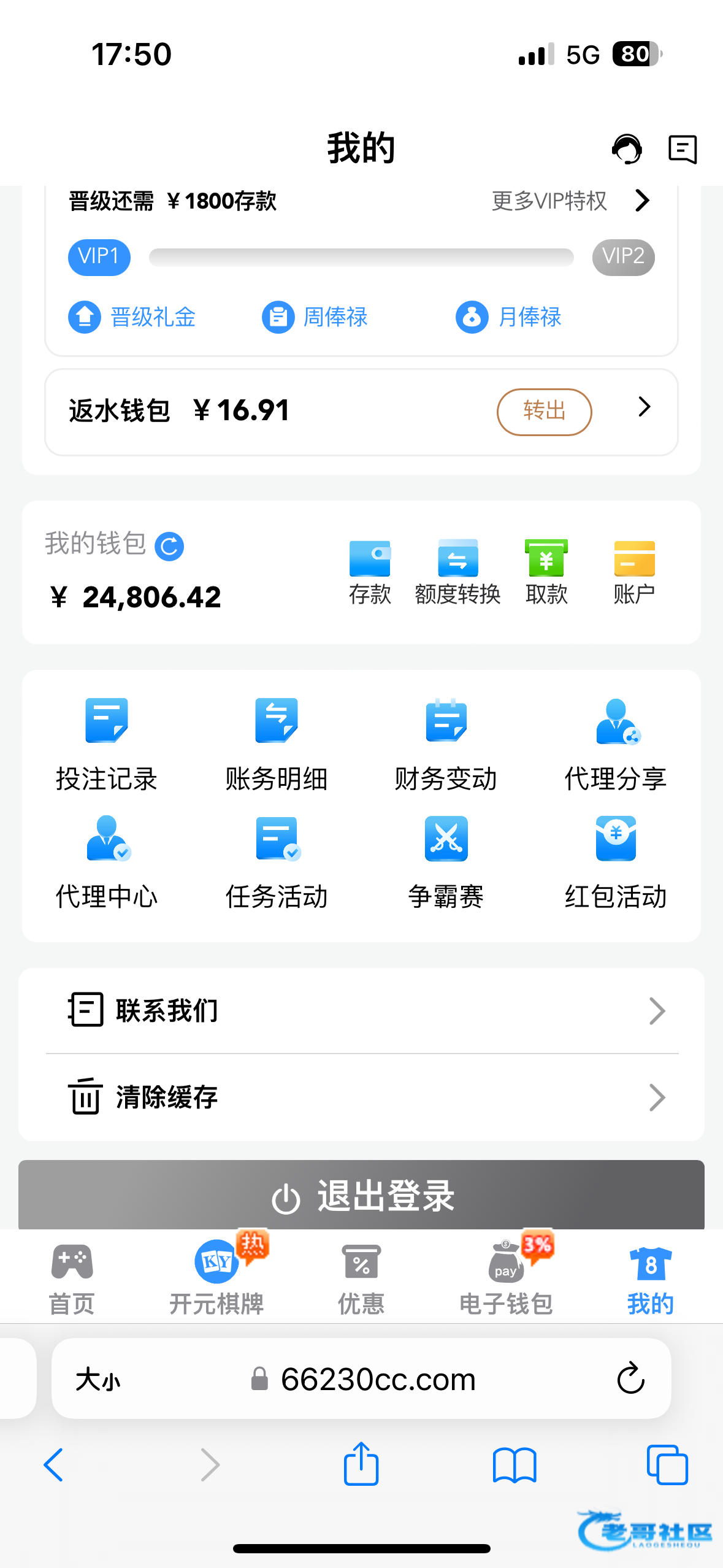723x1568 pixels.
Task: Open the Safari share sheet
Action: [361, 1464]
